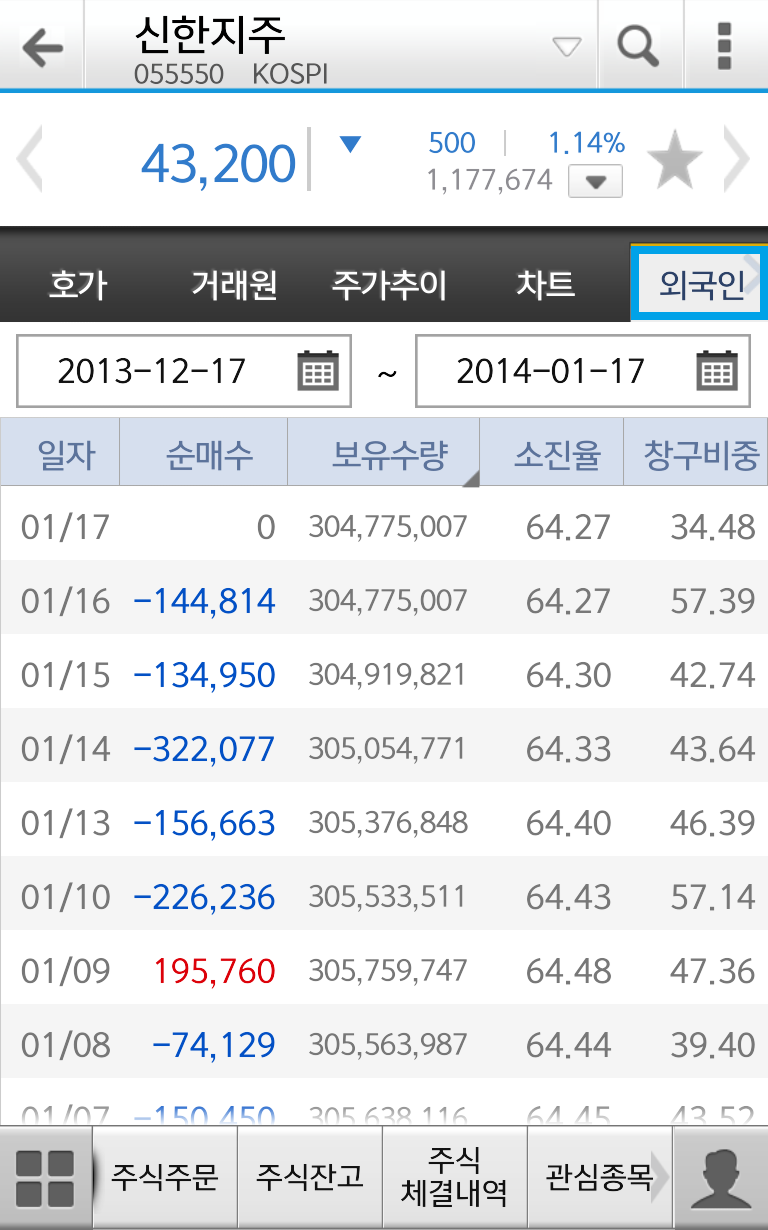Add 신한지주 to favorites with the star

pos(675,162)
